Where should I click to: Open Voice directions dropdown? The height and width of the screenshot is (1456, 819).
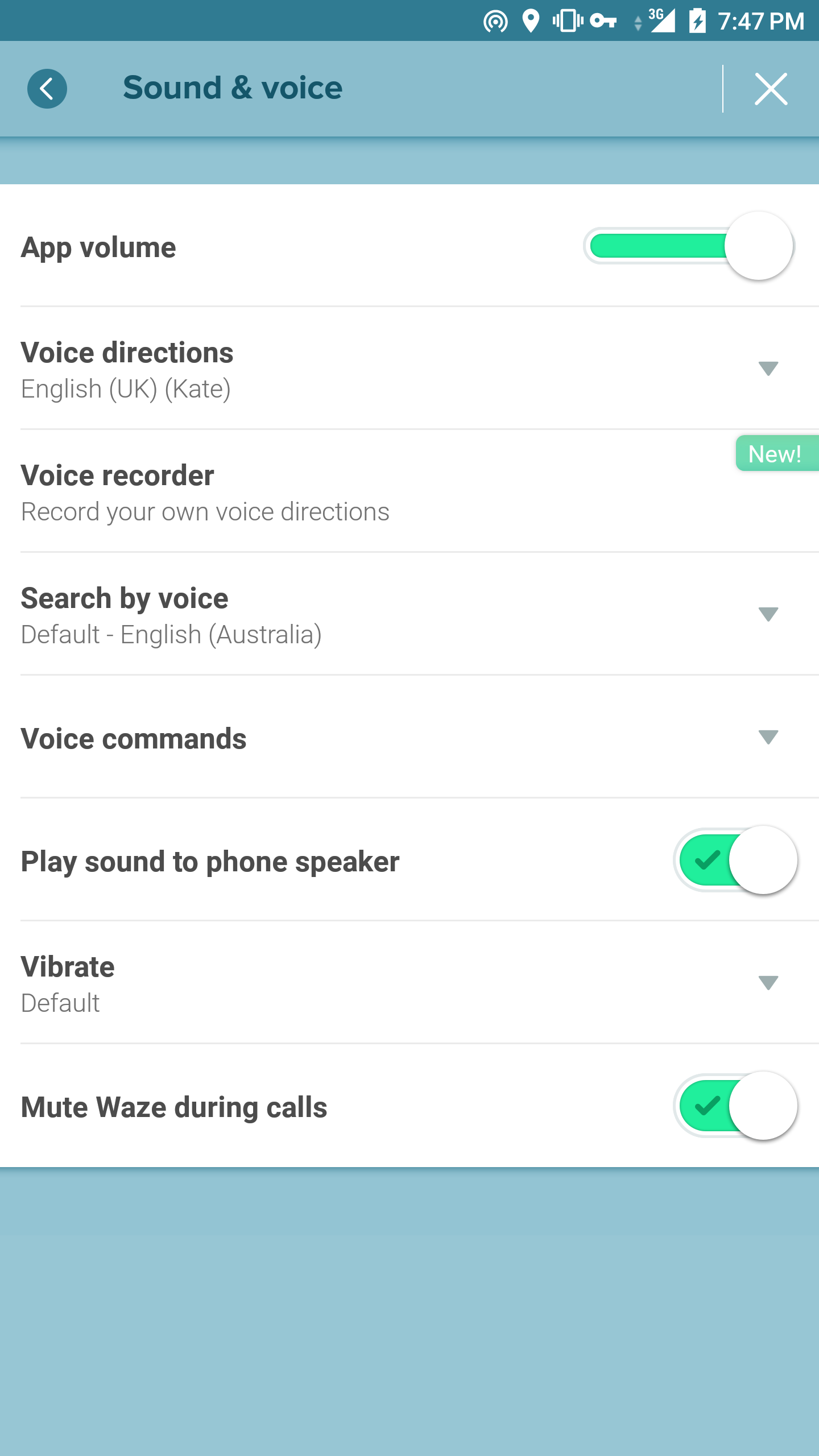click(x=409, y=369)
